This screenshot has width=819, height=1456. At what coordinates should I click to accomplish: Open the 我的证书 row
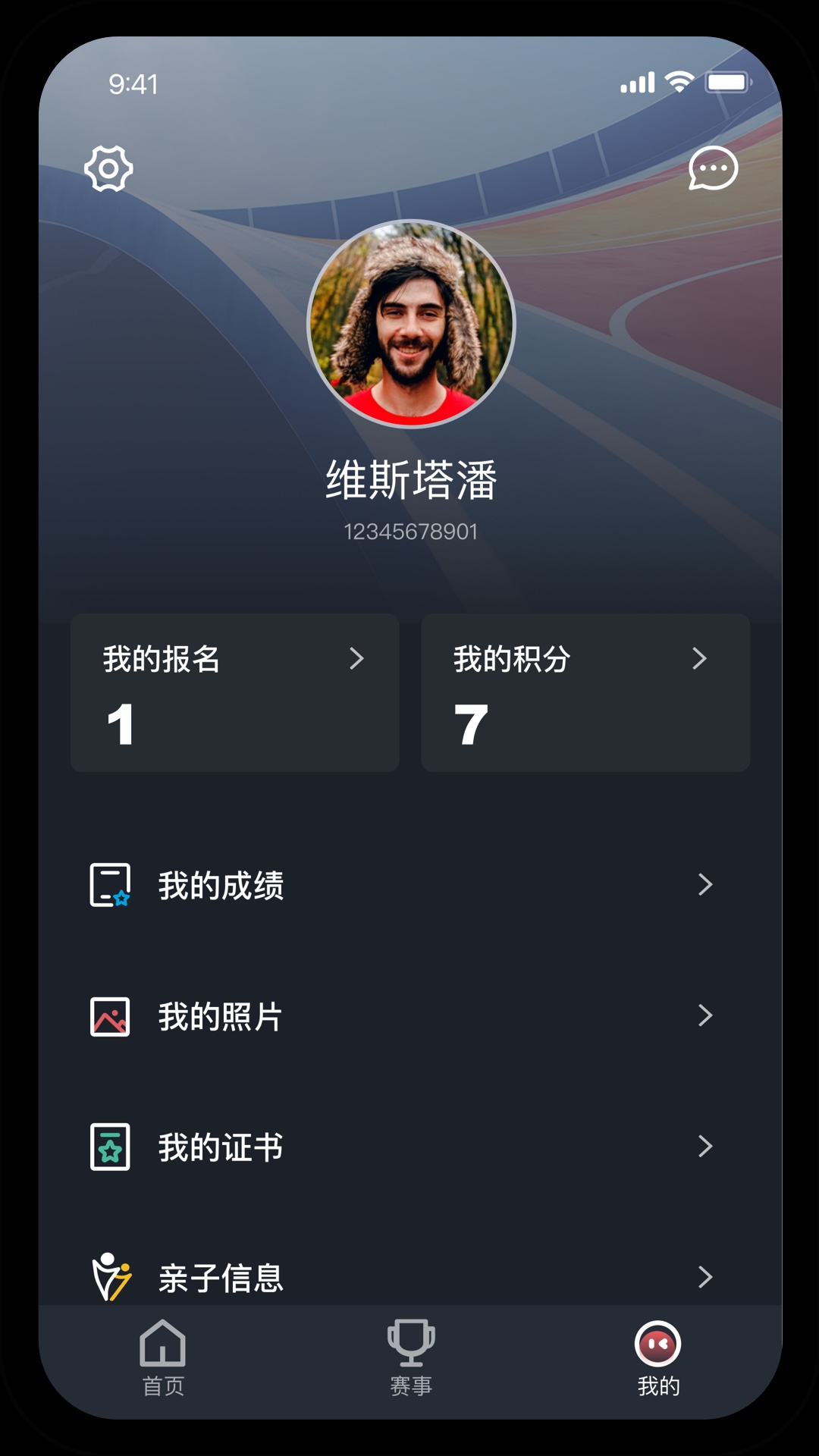tap(409, 1147)
